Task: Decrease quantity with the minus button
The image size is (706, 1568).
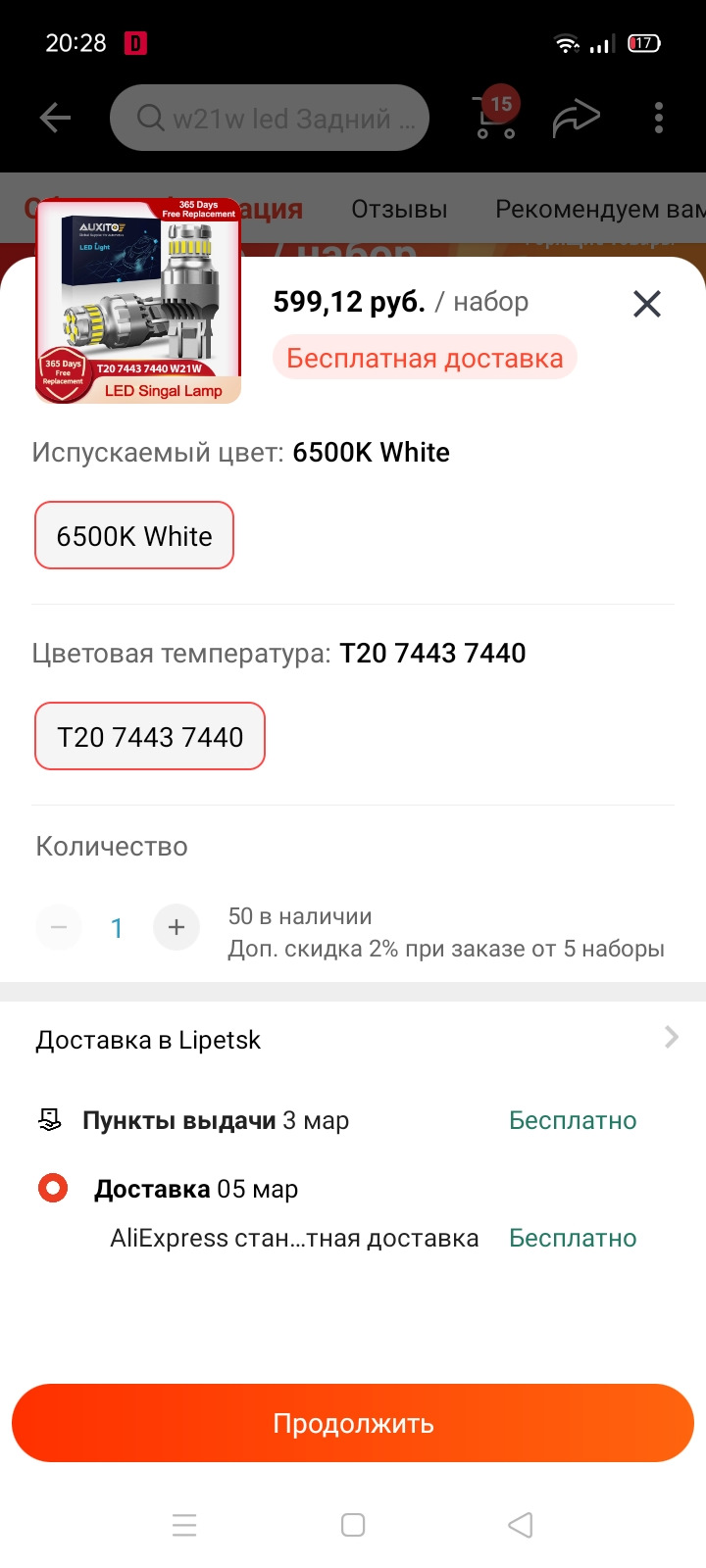Action: point(59,927)
